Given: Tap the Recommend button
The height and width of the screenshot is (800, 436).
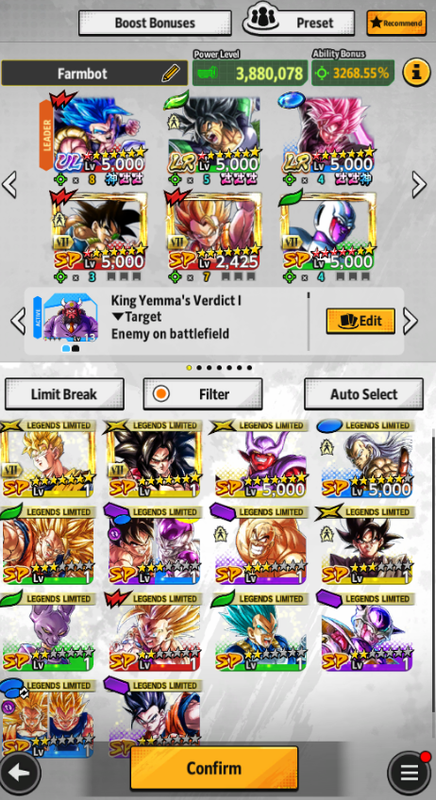Looking at the screenshot, I should pyautogui.click(x=396, y=23).
